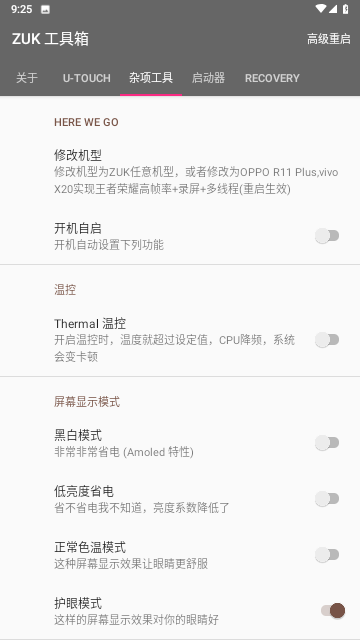Enable the 开机自启 switch
Viewport: 360px width, 640px height.
pos(327,236)
